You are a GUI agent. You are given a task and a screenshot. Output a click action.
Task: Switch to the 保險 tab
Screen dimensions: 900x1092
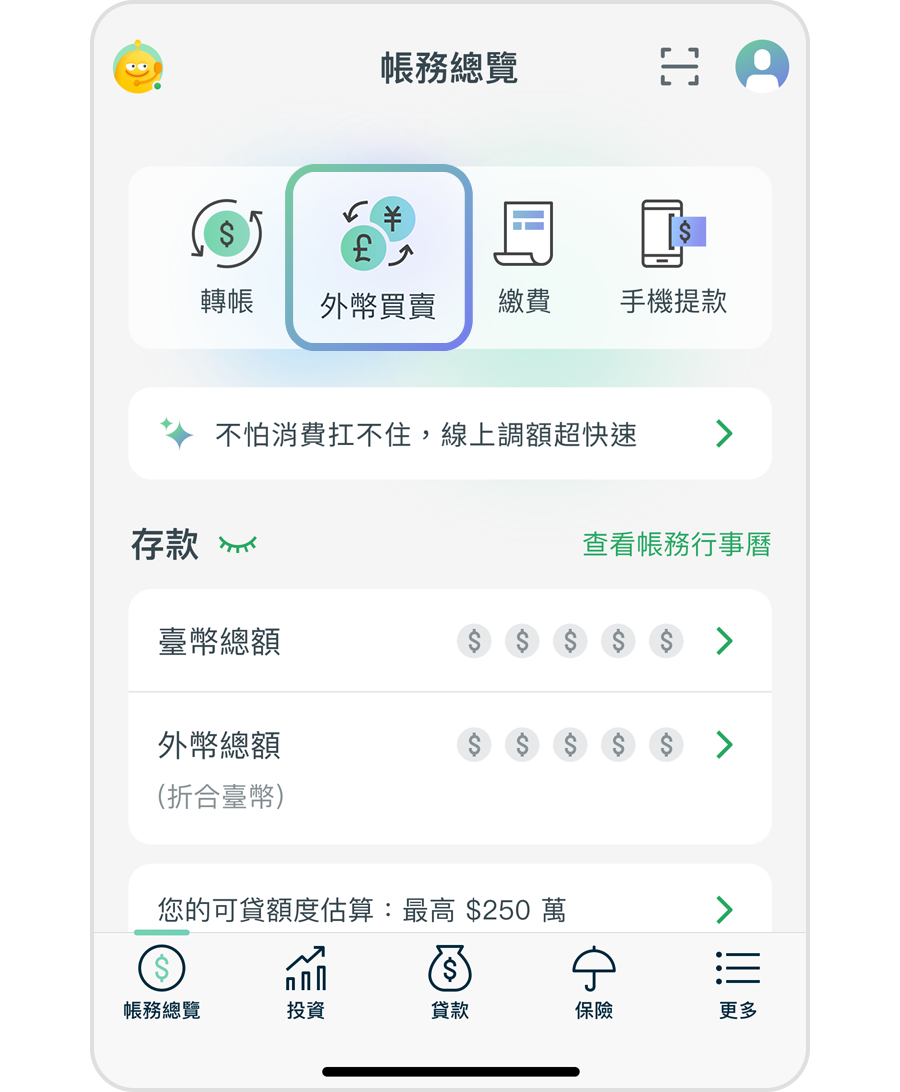pyautogui.click(x=594, y=981)
